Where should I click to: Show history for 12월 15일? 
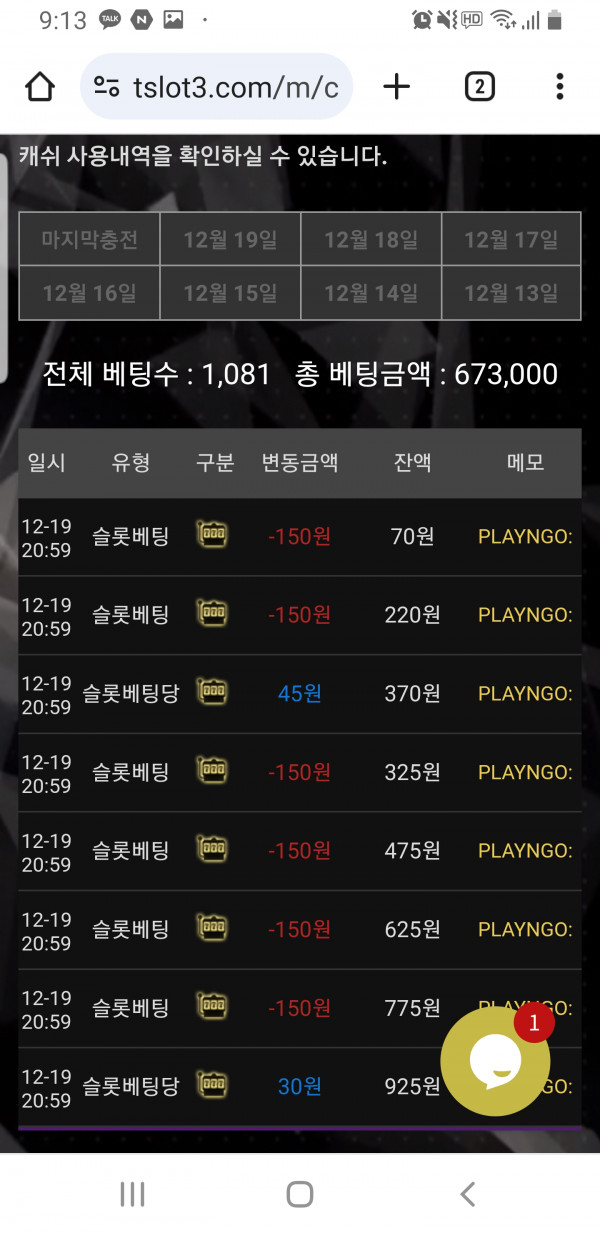230,293
